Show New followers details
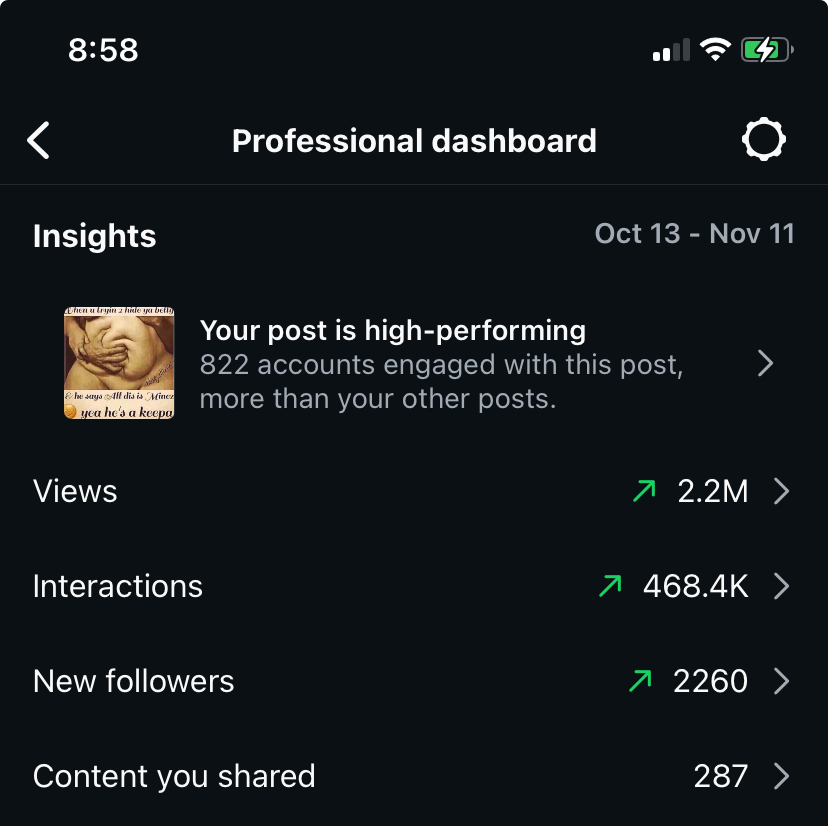828x826 pixels. 414,681
